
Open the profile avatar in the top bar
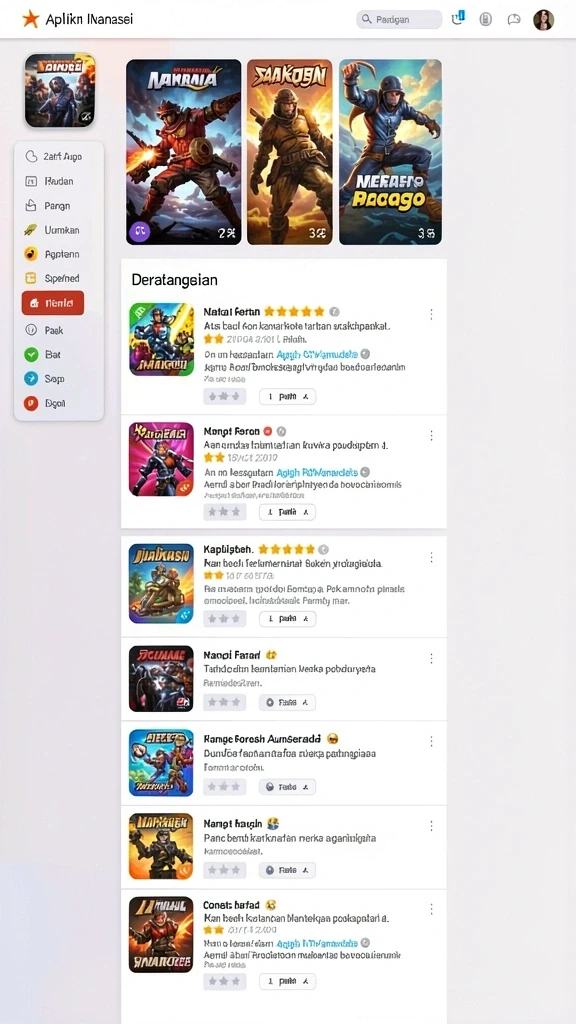point(543,20)
